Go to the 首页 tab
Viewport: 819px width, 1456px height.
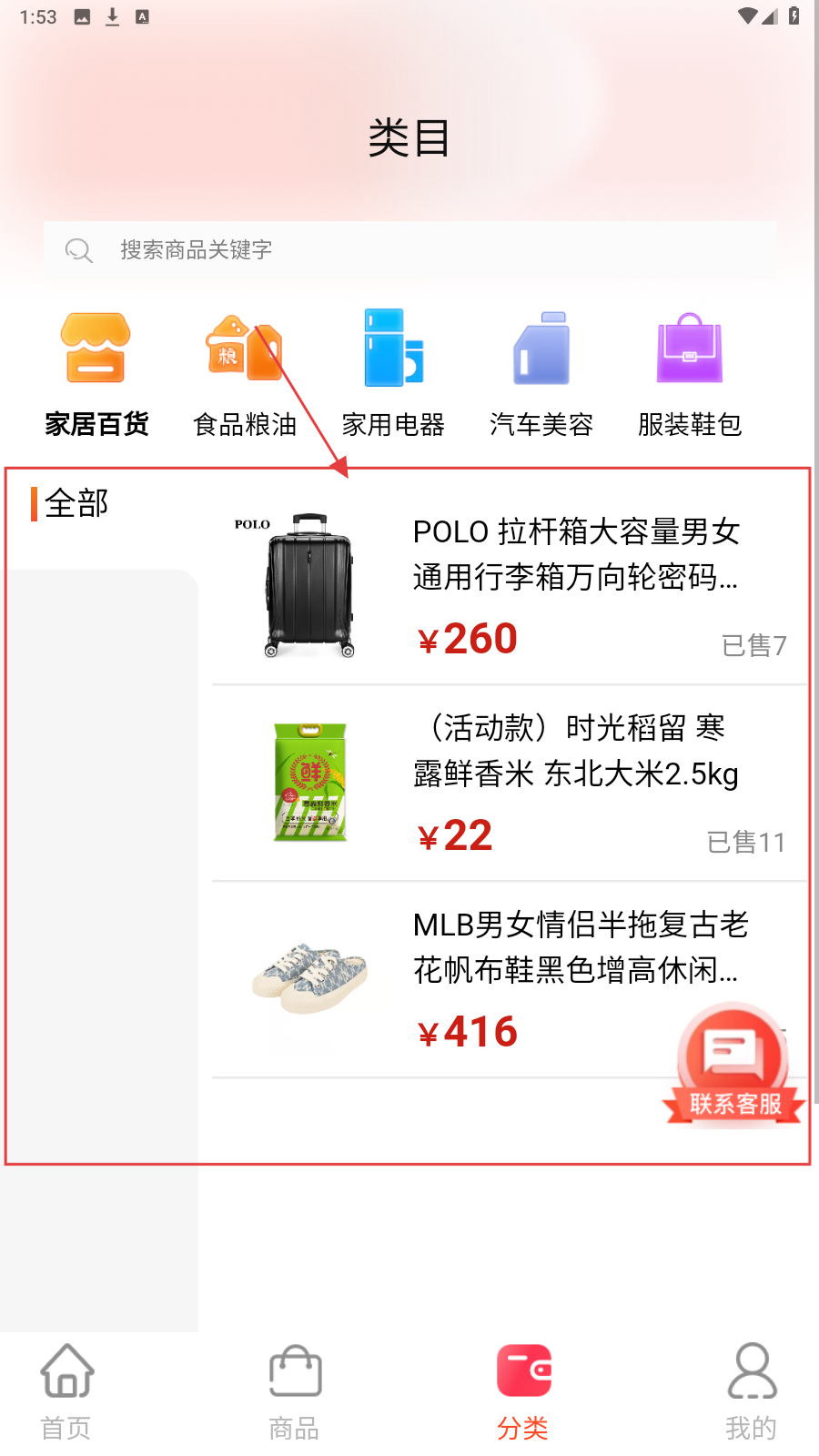66,1392
